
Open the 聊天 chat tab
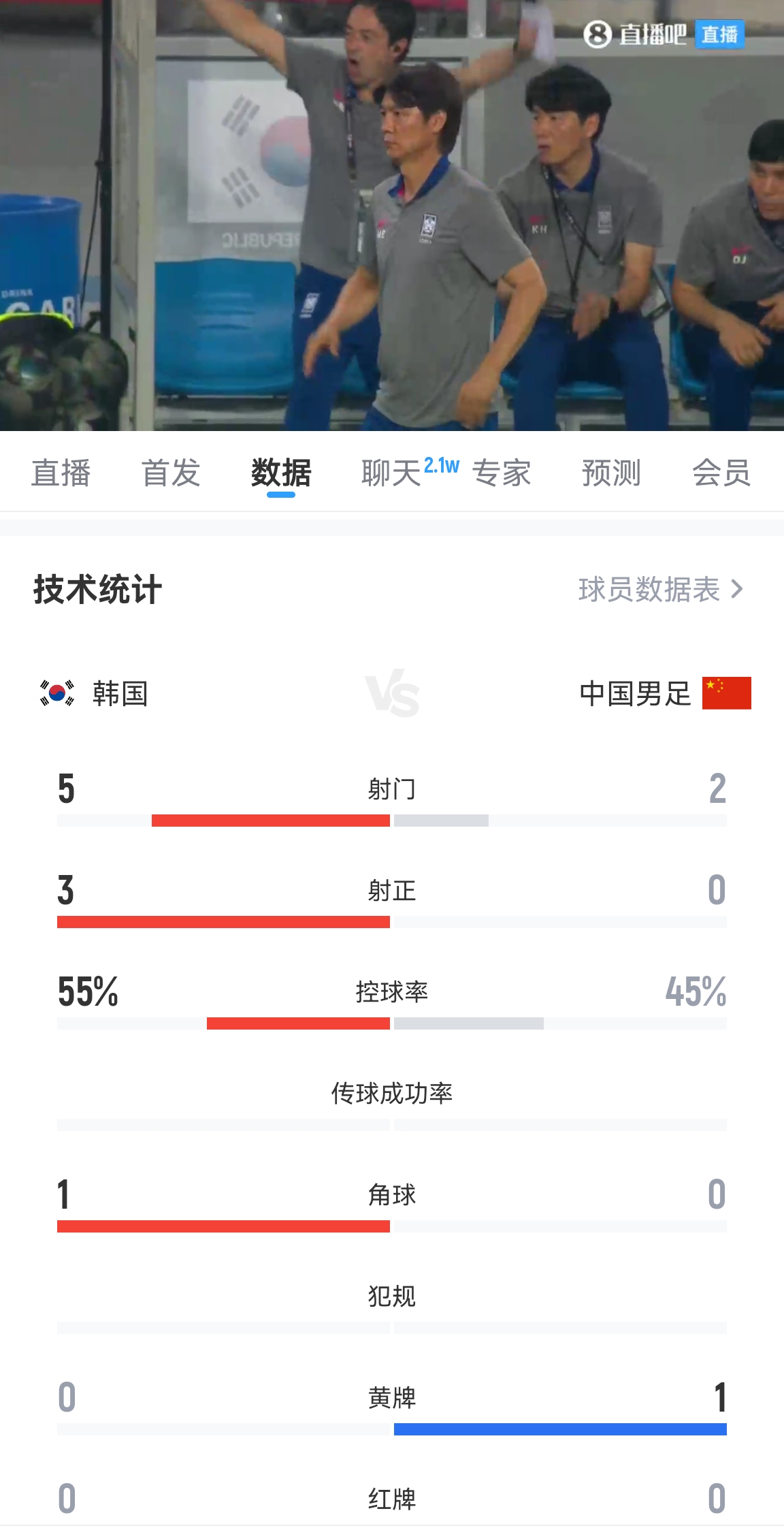[389, 475]
